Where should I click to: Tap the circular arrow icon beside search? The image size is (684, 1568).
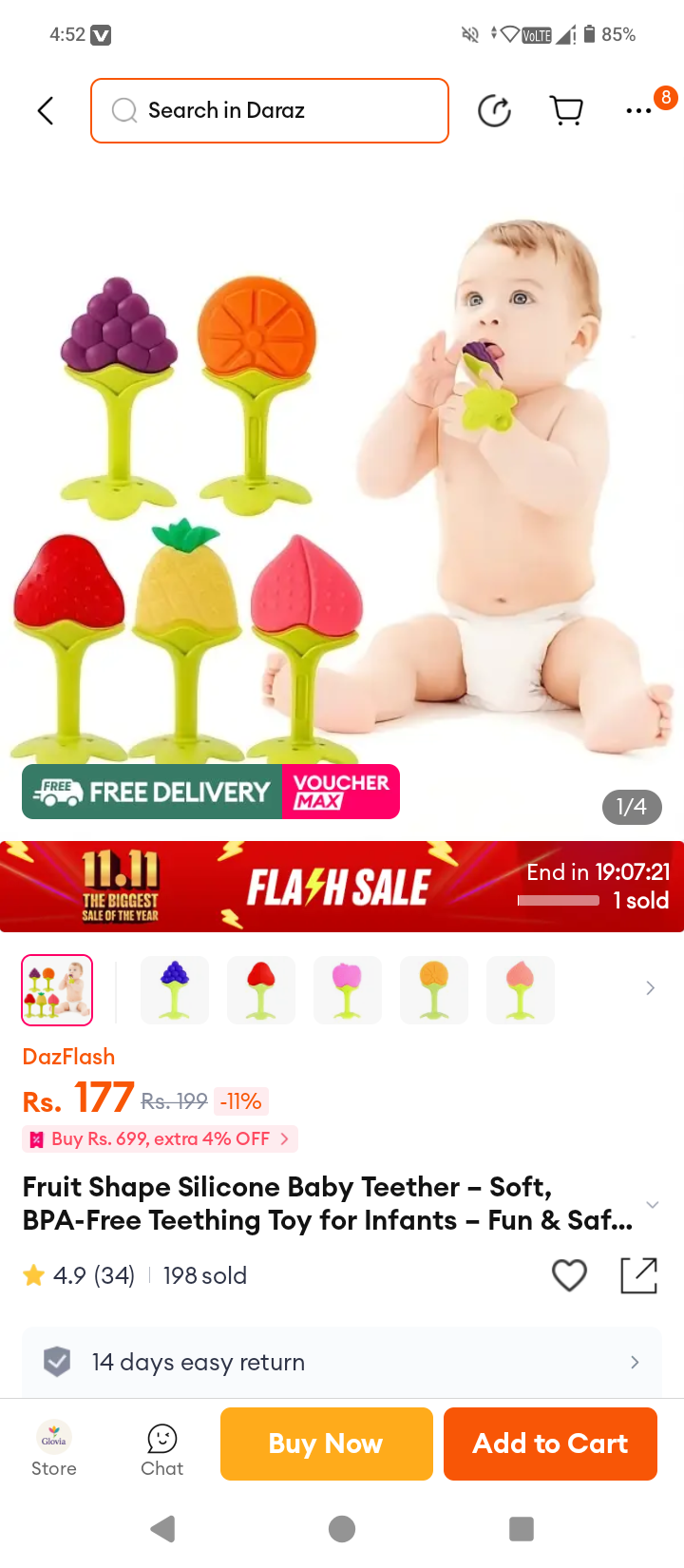494,111
